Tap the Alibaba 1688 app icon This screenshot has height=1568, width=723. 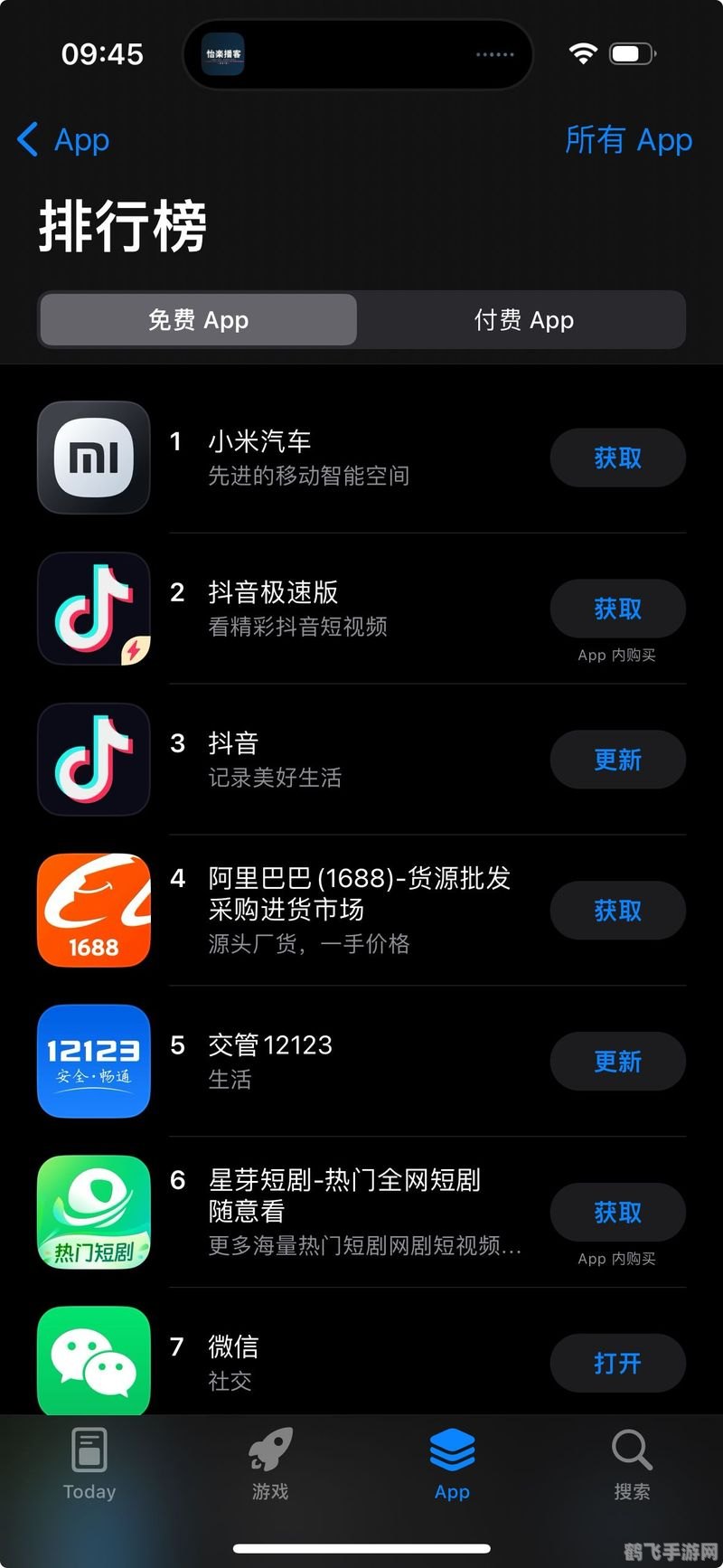click(93, 911)
